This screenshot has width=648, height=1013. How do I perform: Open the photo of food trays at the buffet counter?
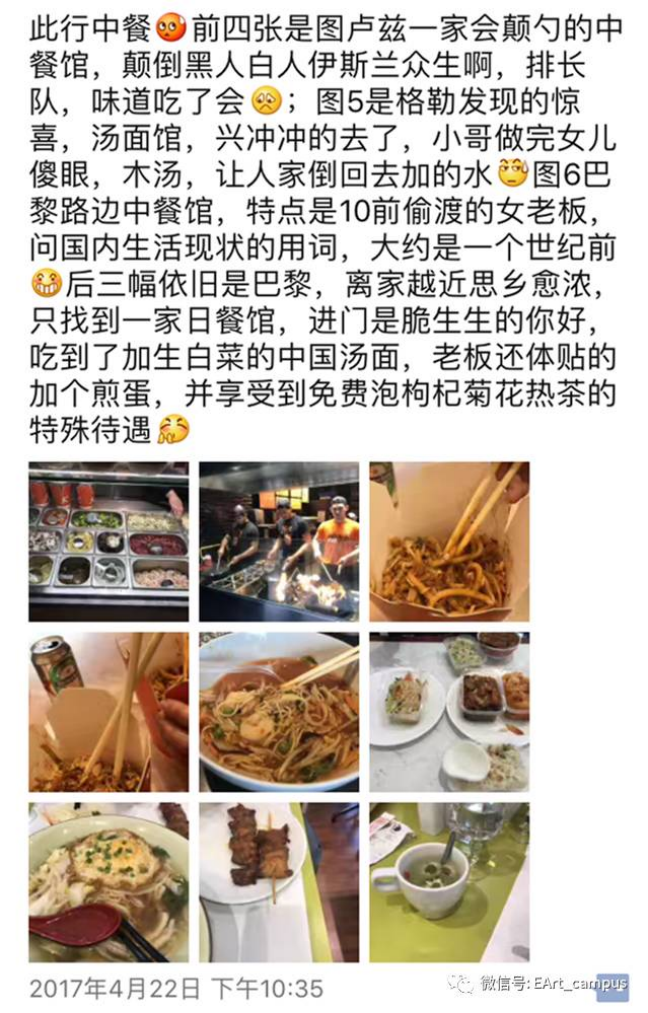(108, 541)
